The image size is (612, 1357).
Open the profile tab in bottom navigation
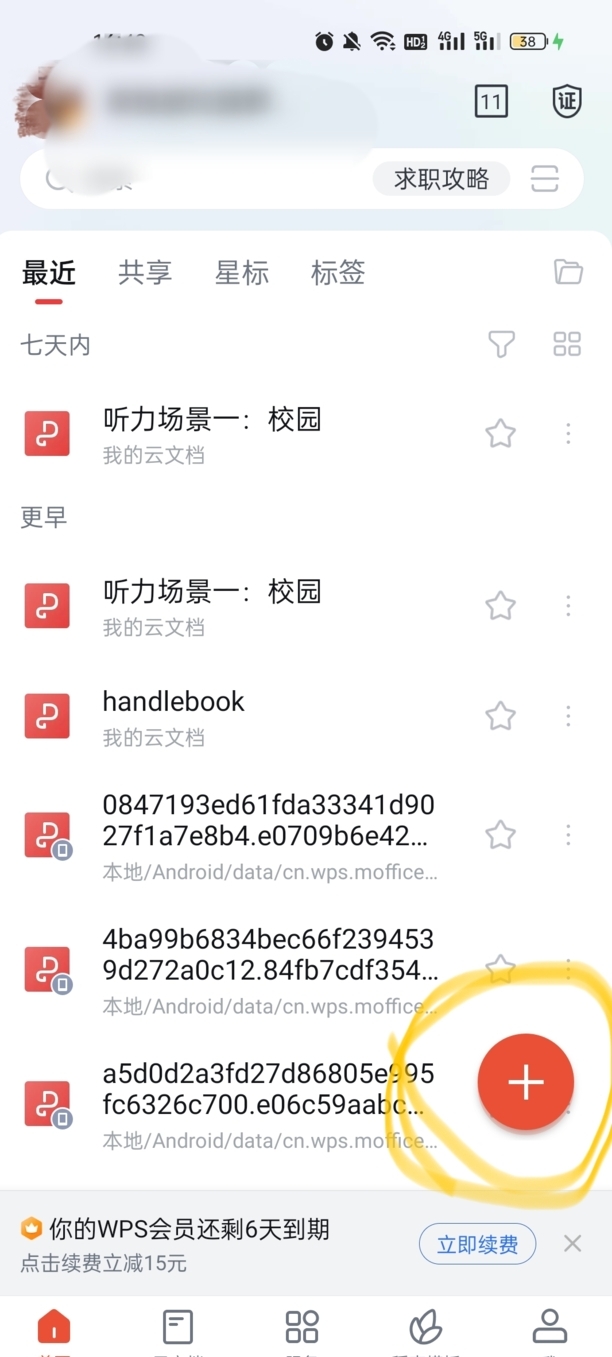pyautogui.click(x=549, y=1328)
